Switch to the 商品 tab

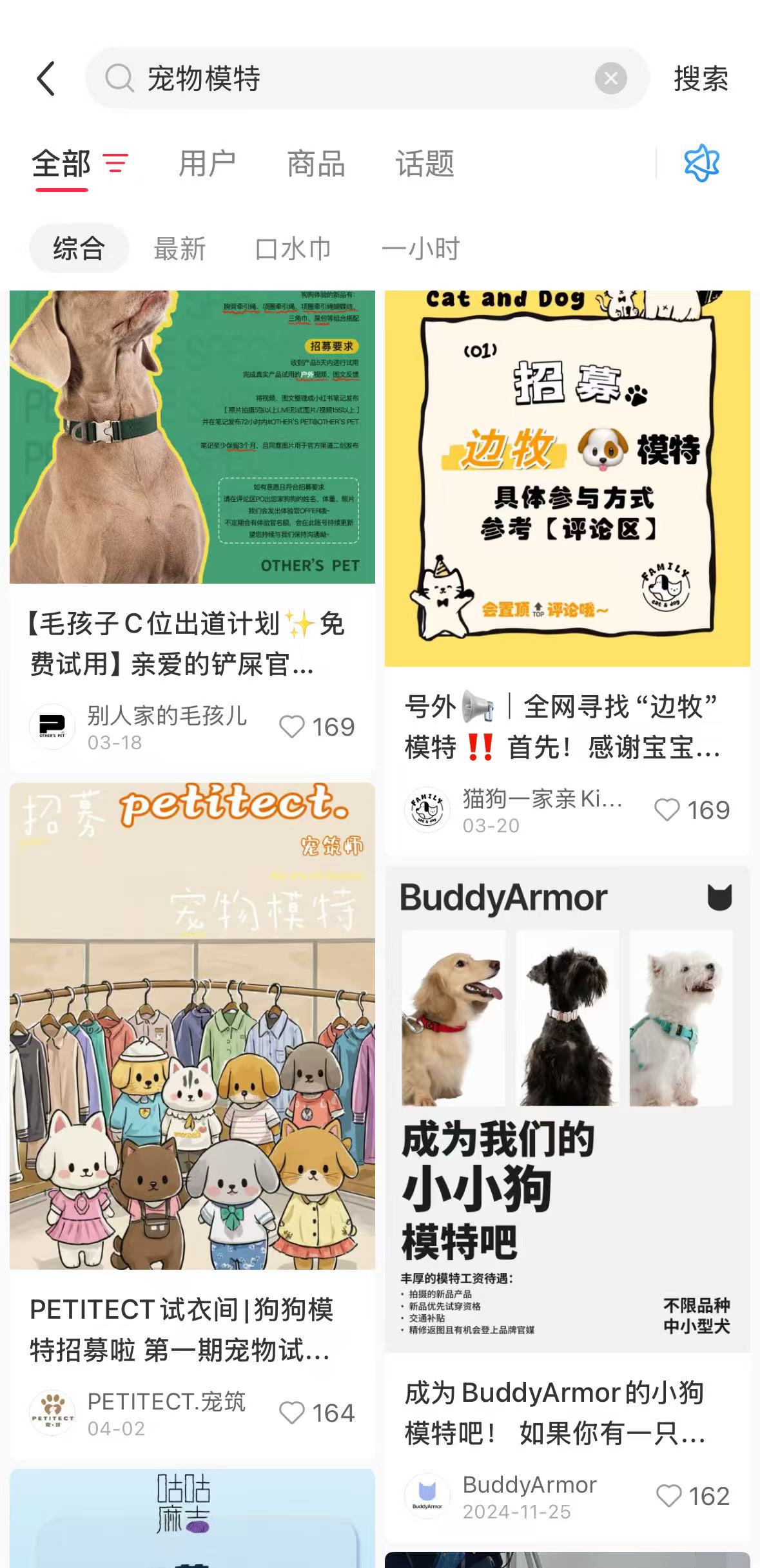[316, 164]
